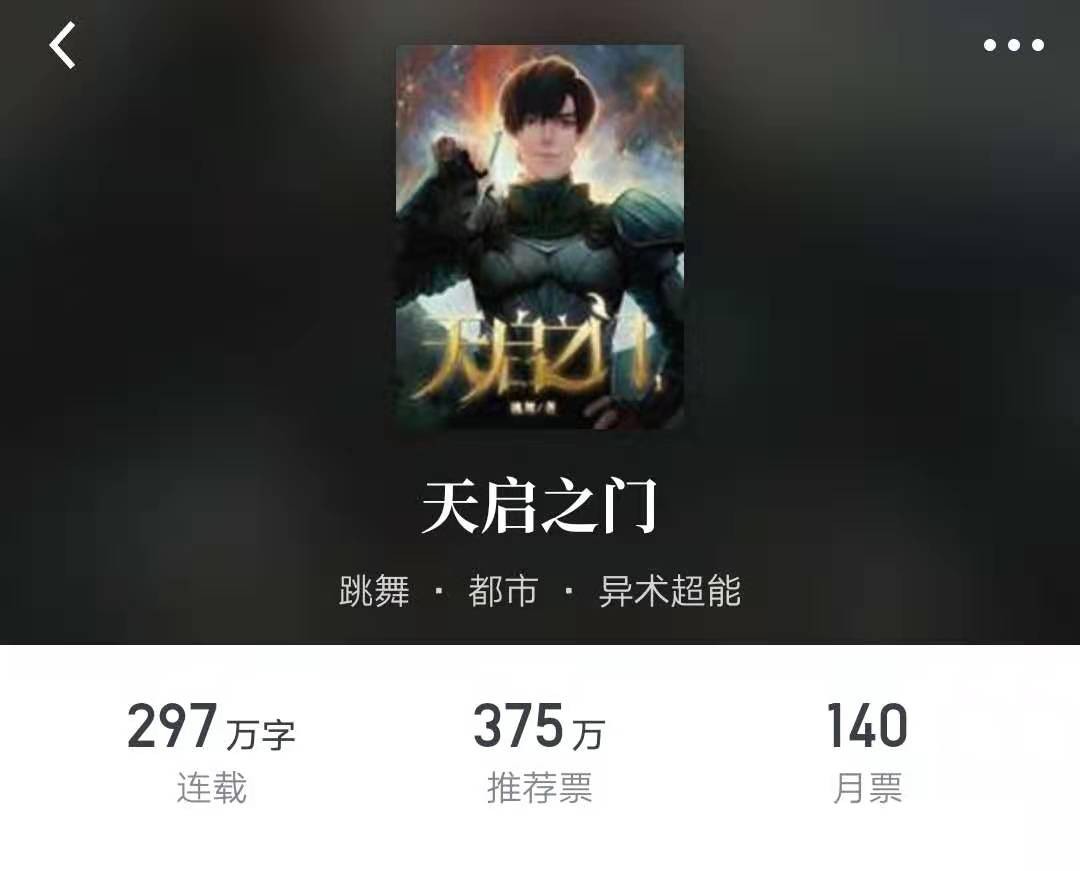Open the 异术超能 subcategory
This screenshot has width=1080, height=871.
pyautogui.click(x=669, y=591)
